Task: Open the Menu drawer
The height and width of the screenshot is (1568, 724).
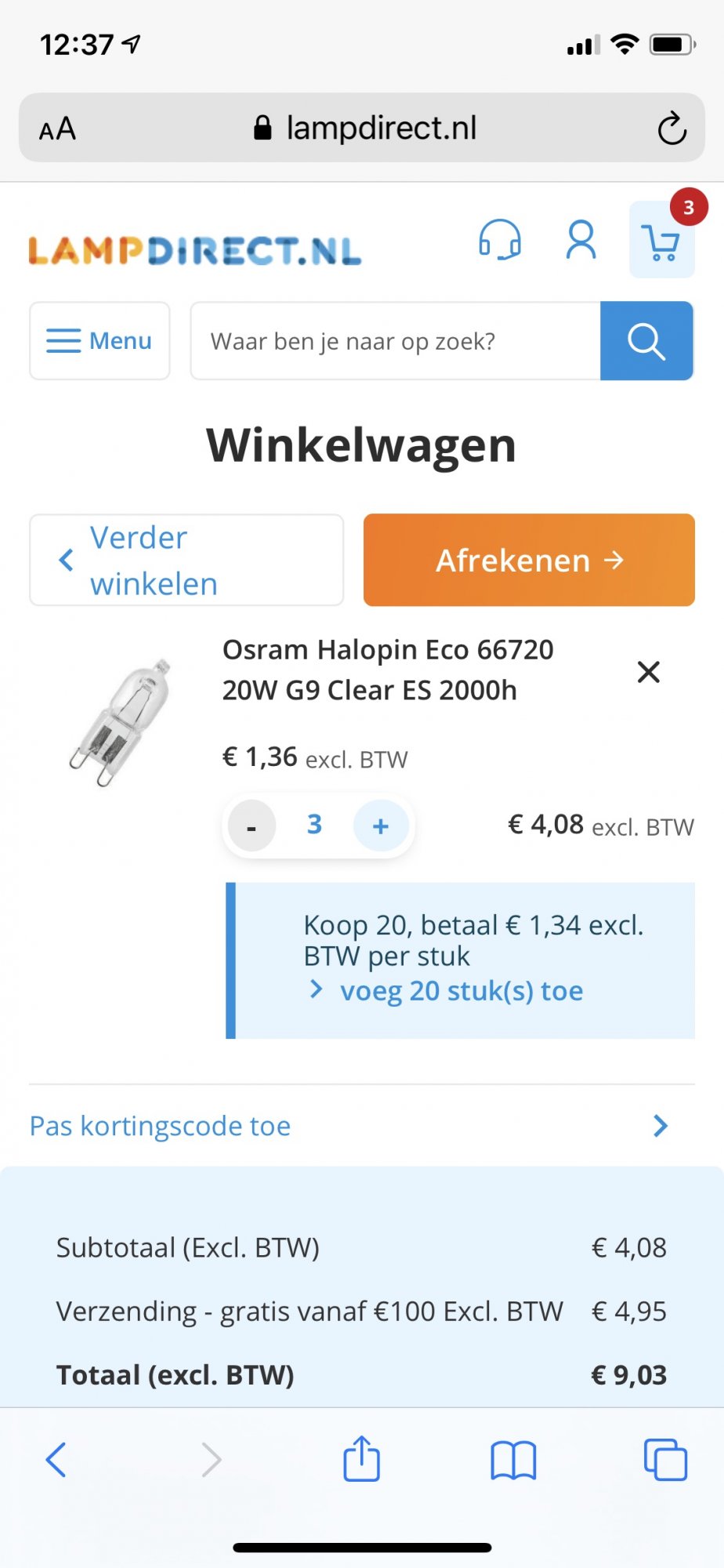Action: [100, 341]
